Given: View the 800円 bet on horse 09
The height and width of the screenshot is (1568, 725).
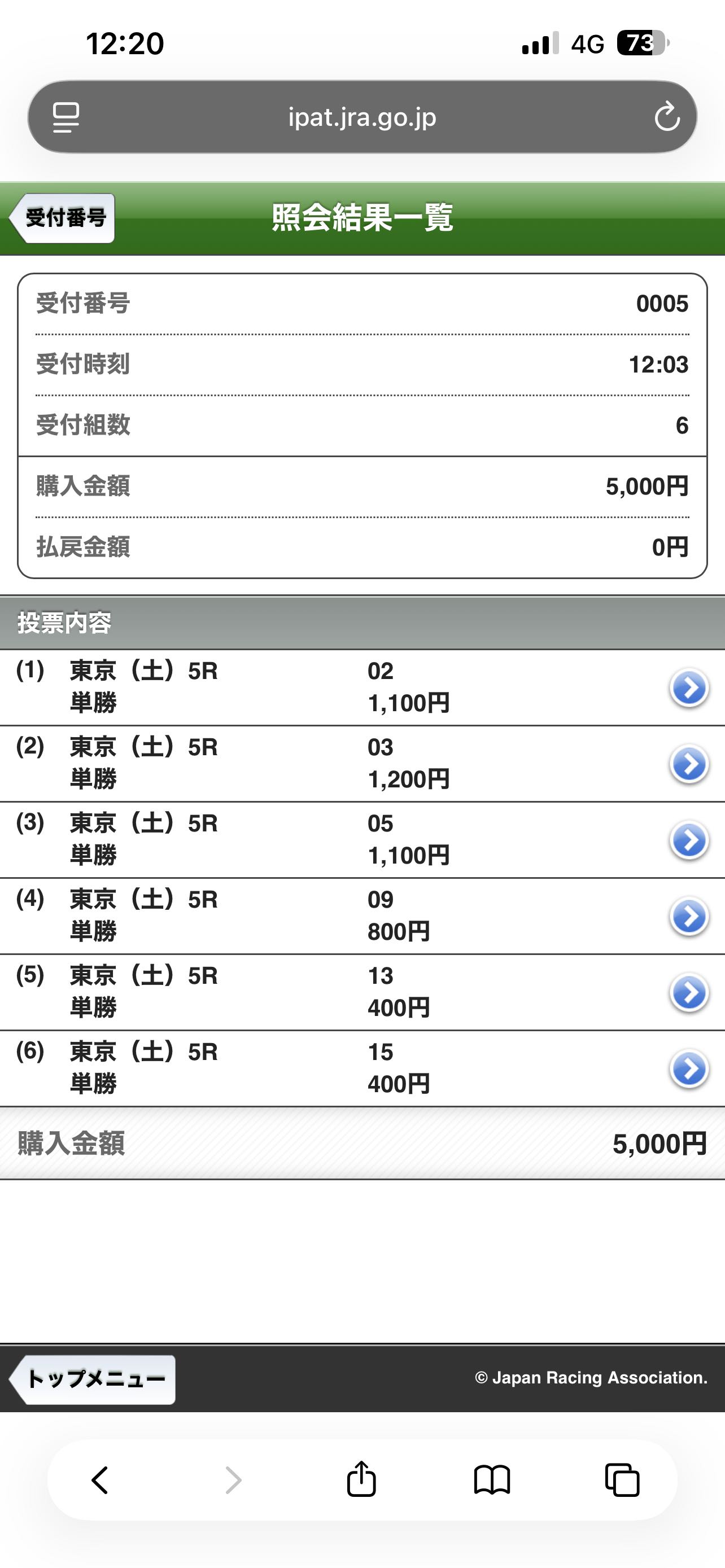Looking at the screenshot, I should click(x=688, y=916).
